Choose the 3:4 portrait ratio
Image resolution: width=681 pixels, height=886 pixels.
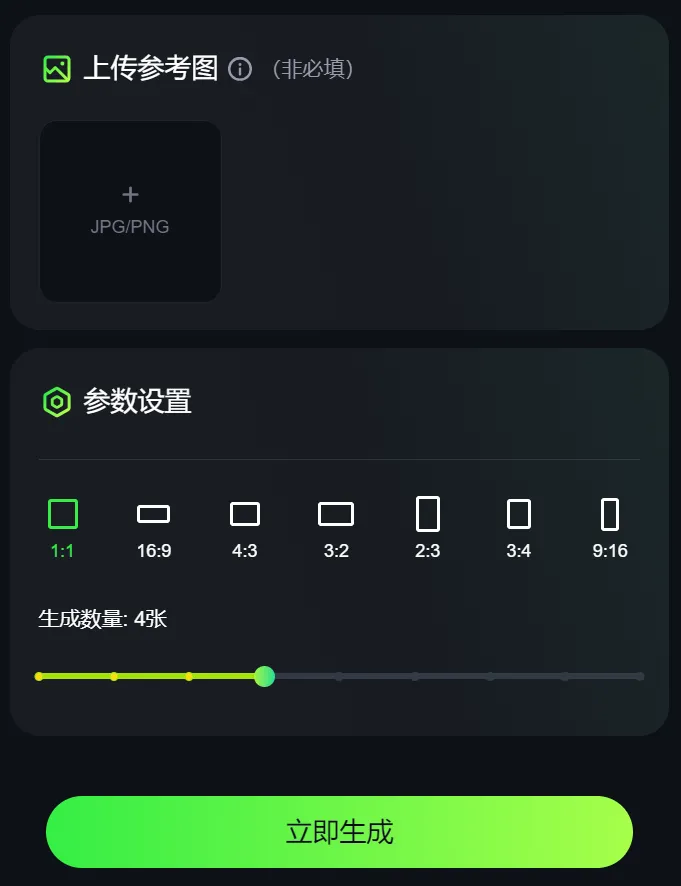point(519,527)
